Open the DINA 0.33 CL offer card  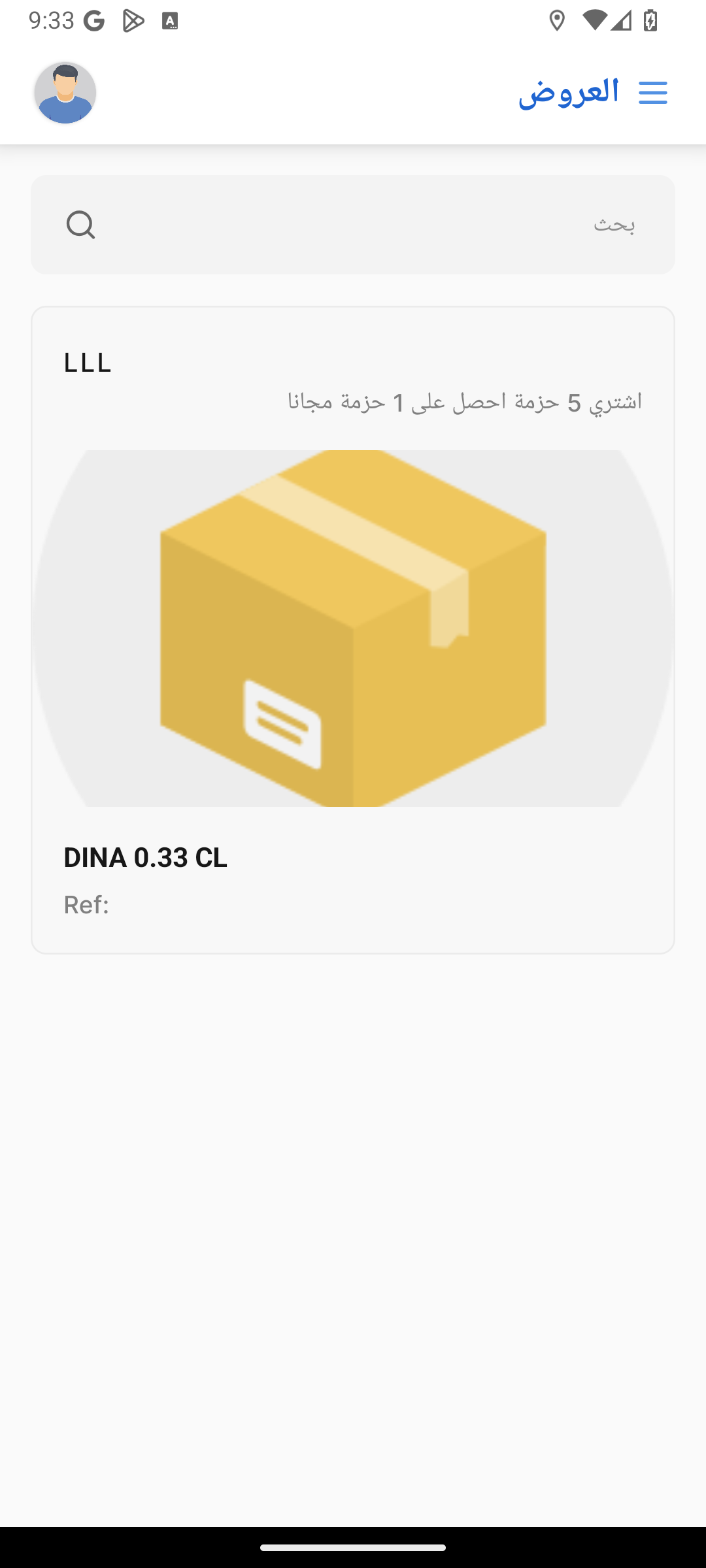pos(353,629)
